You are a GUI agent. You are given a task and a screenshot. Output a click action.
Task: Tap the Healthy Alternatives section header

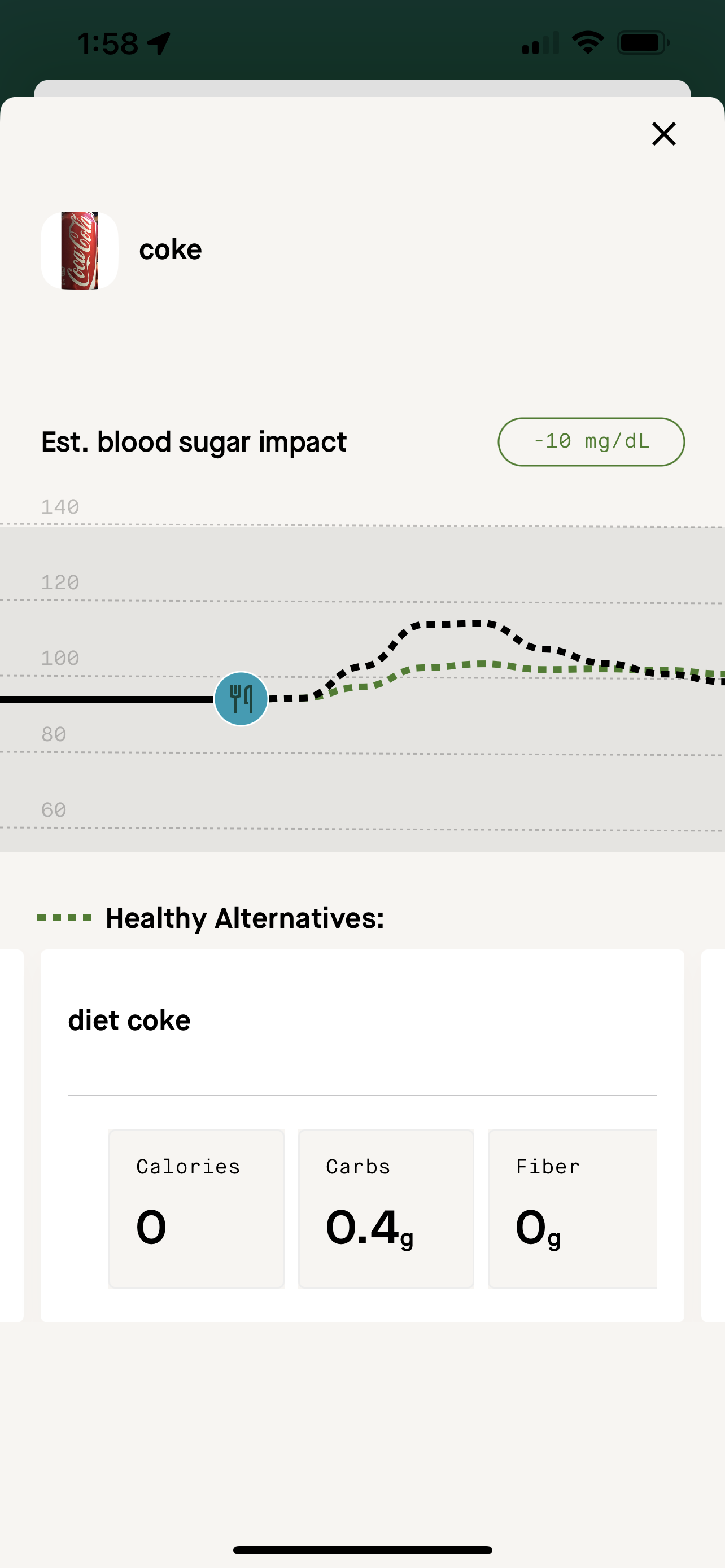point(244,917)
